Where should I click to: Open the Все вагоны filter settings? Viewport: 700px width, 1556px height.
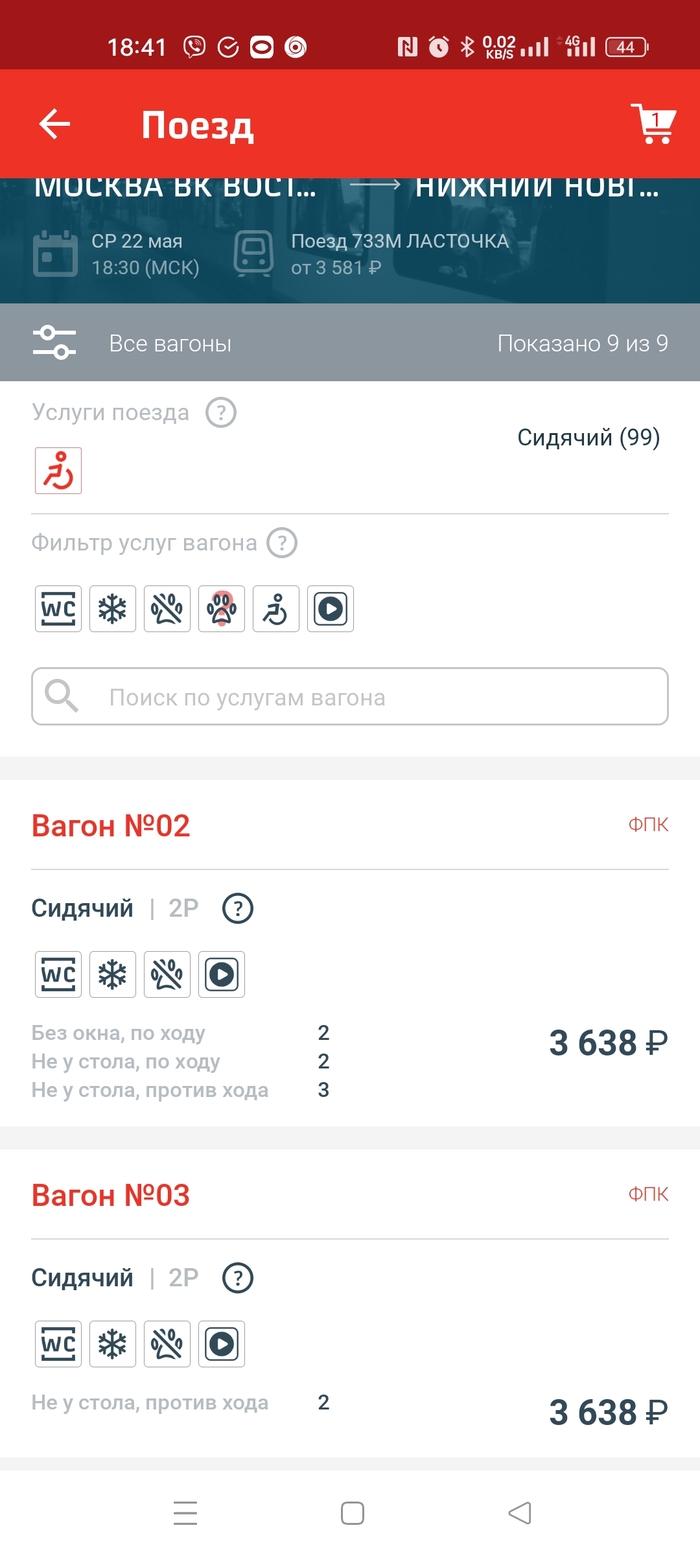pyautogui.click(x=55, y=343)
